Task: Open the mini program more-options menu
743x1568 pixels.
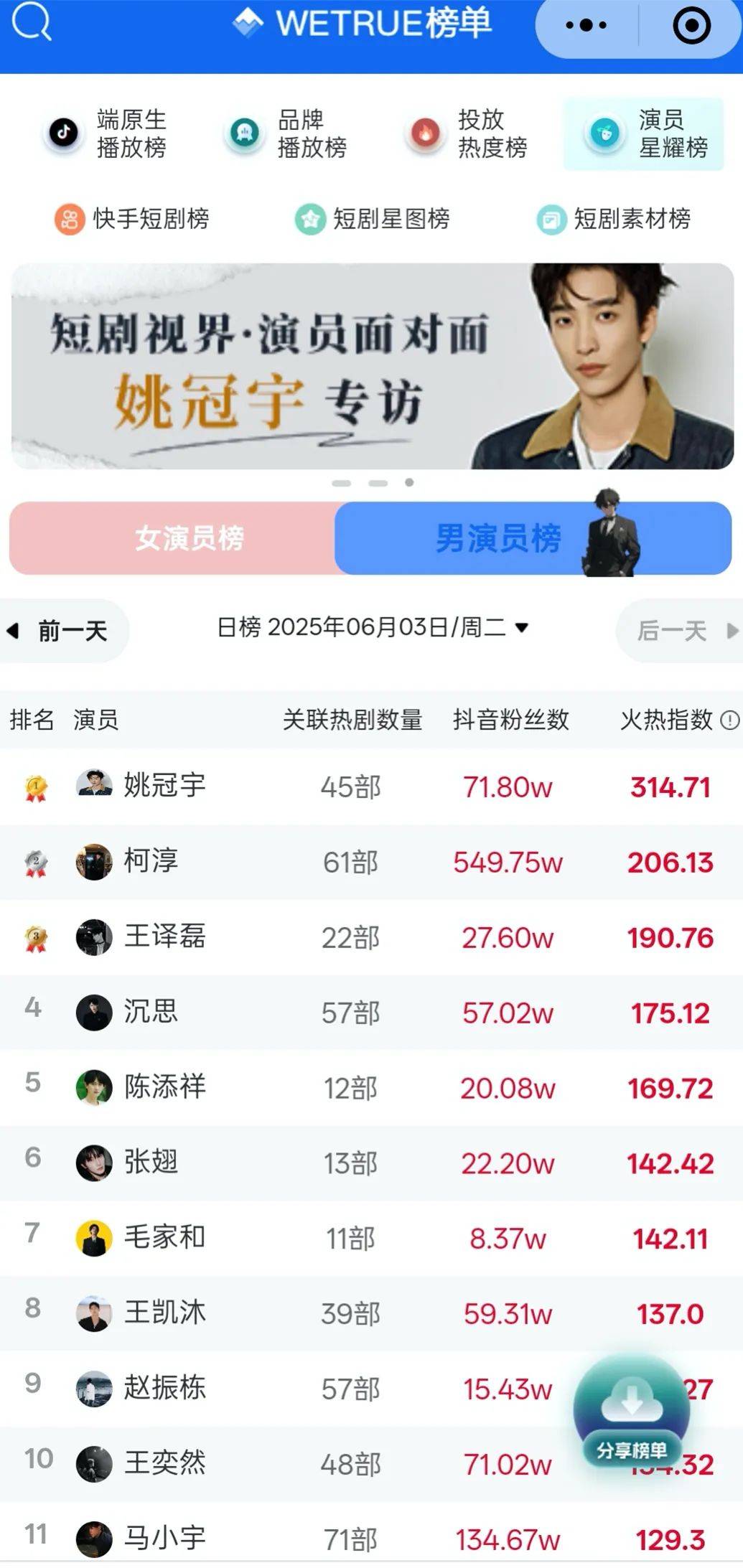Action: pyautogui.click(x=586, y=26)
